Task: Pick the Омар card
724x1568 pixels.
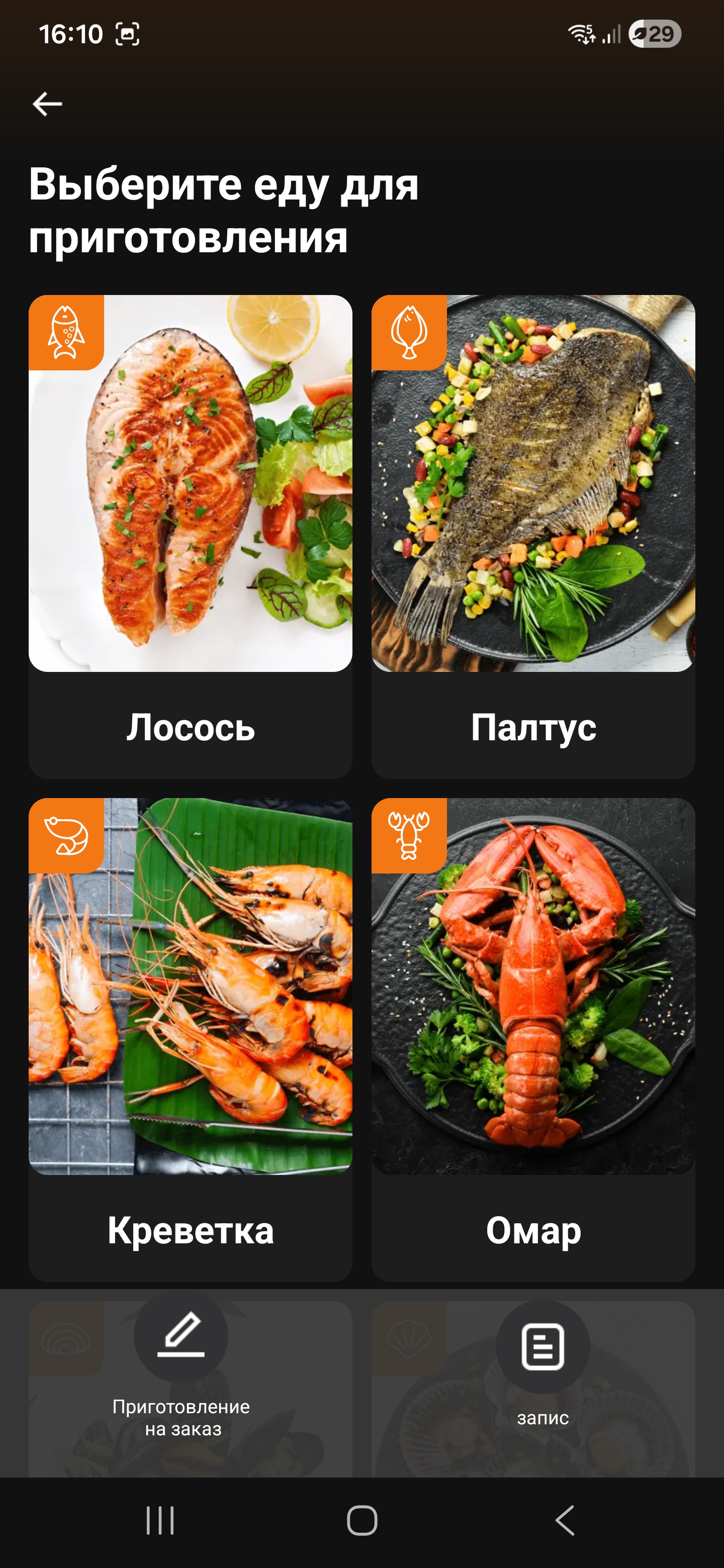Action: [533, 1038]
